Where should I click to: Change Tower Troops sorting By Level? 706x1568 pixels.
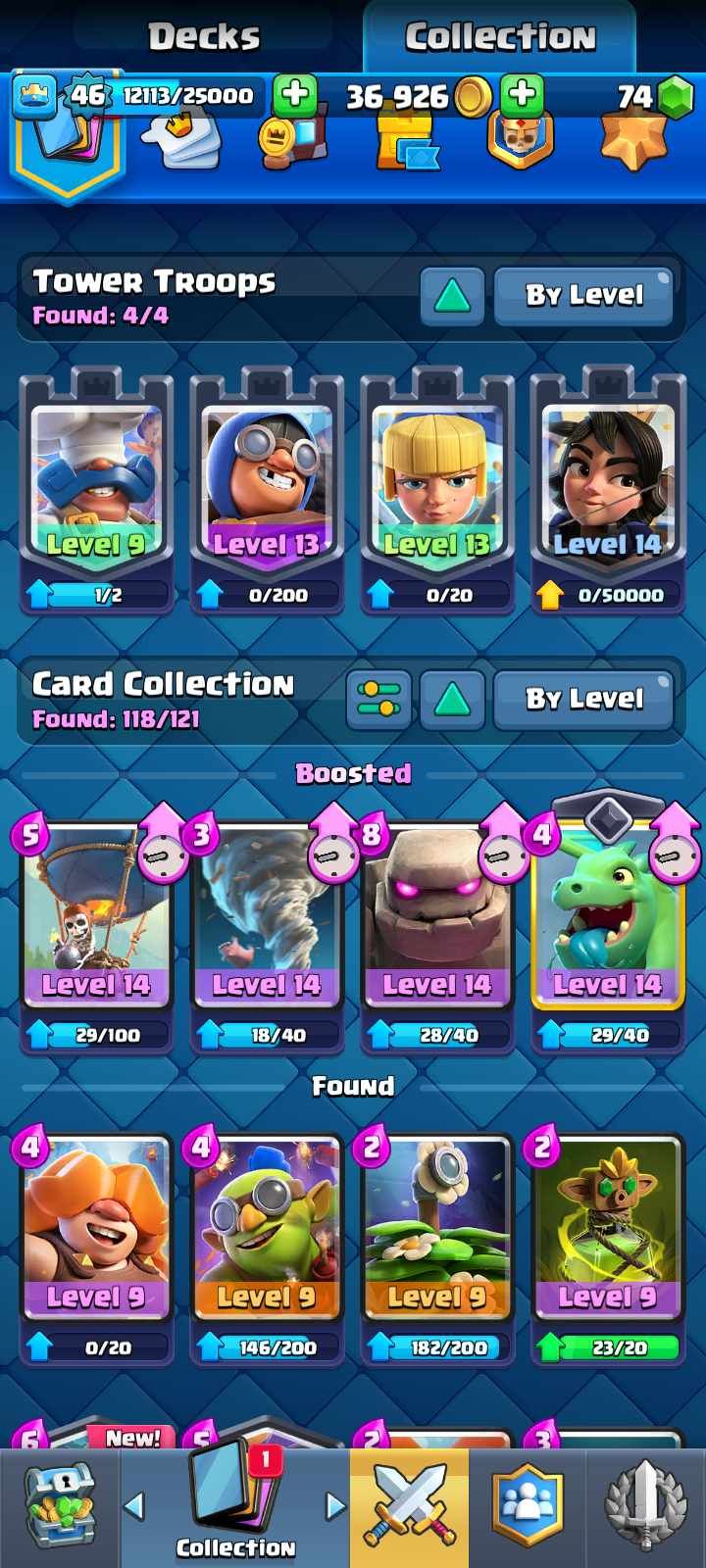[x=583, y=296]
